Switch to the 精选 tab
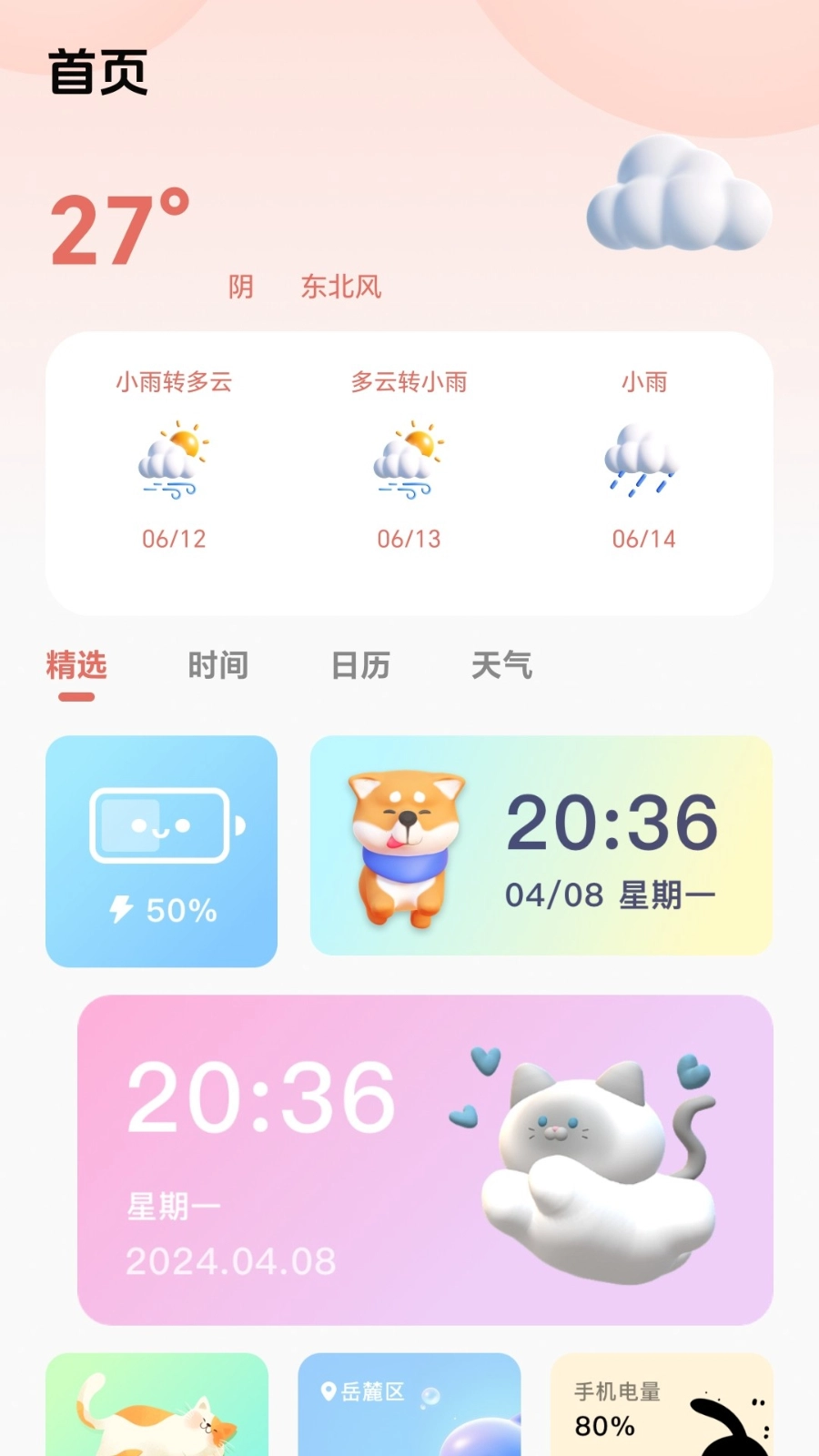 click(76, 666)
